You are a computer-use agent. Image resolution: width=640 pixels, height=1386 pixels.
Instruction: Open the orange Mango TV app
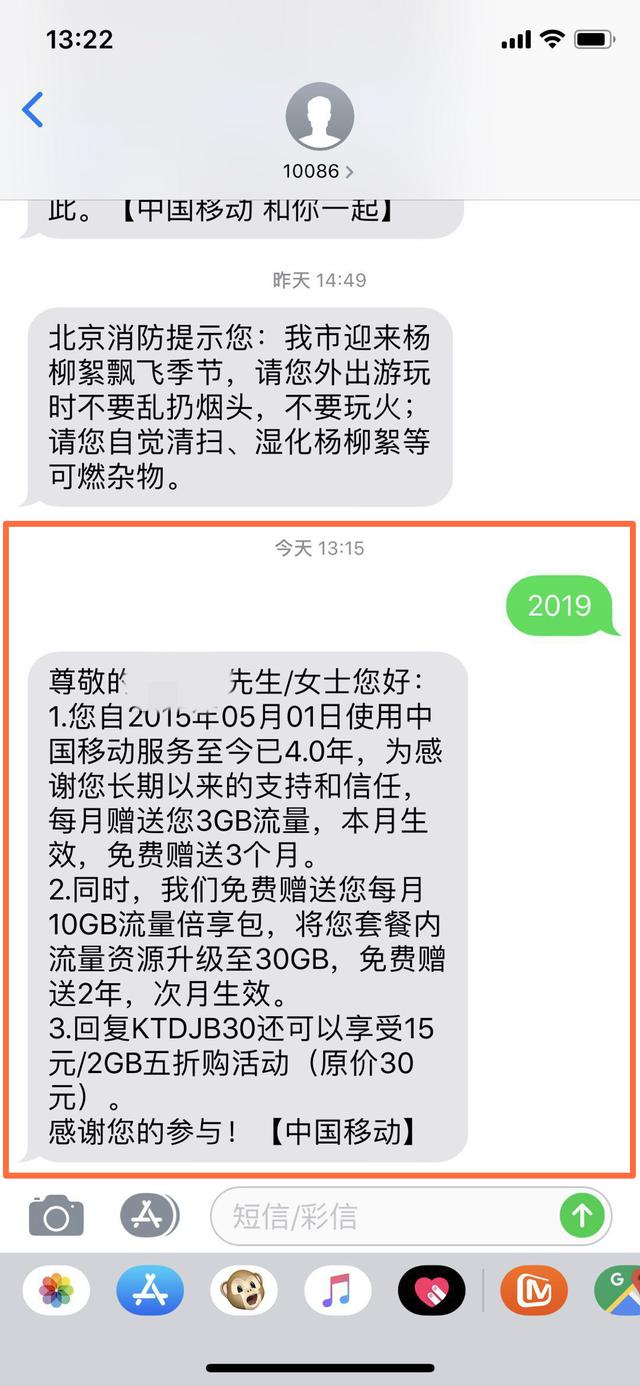pos(533,1291)
